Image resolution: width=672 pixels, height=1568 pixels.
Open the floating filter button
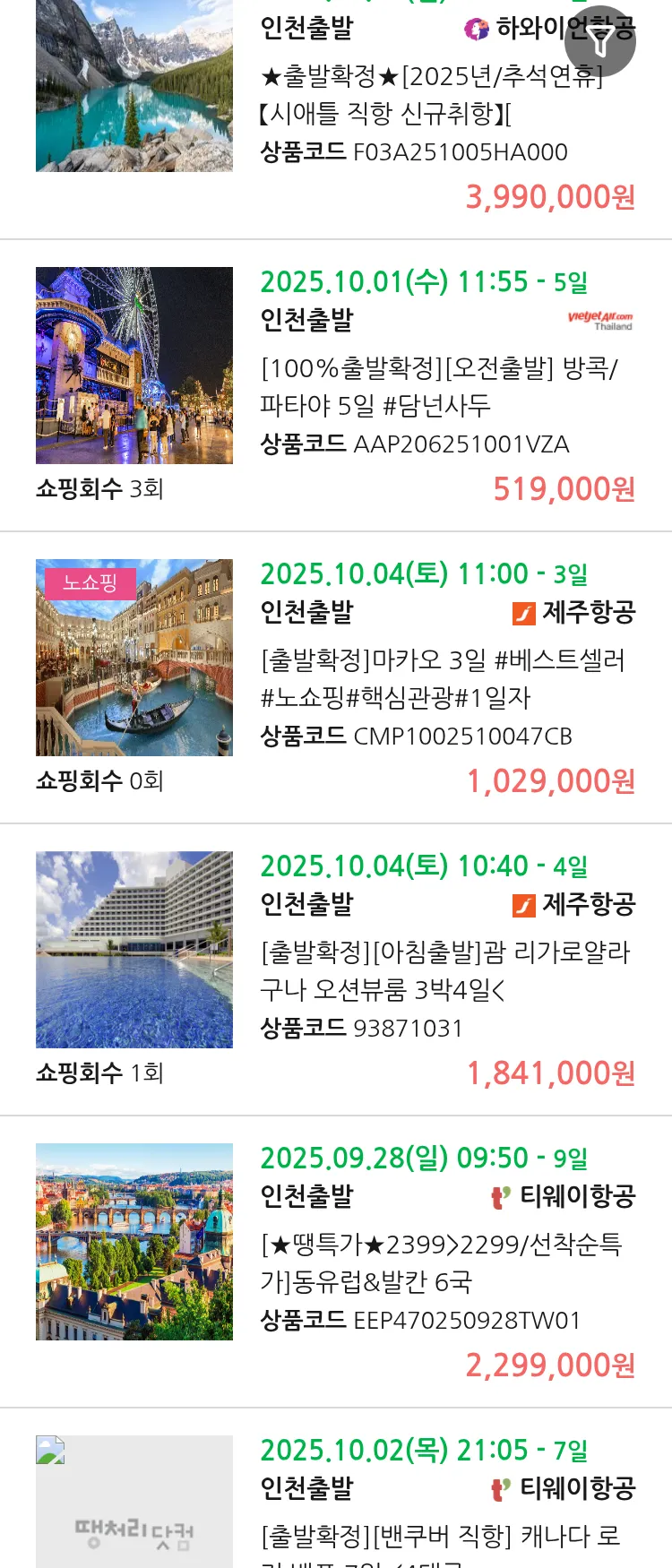[601, 41]
